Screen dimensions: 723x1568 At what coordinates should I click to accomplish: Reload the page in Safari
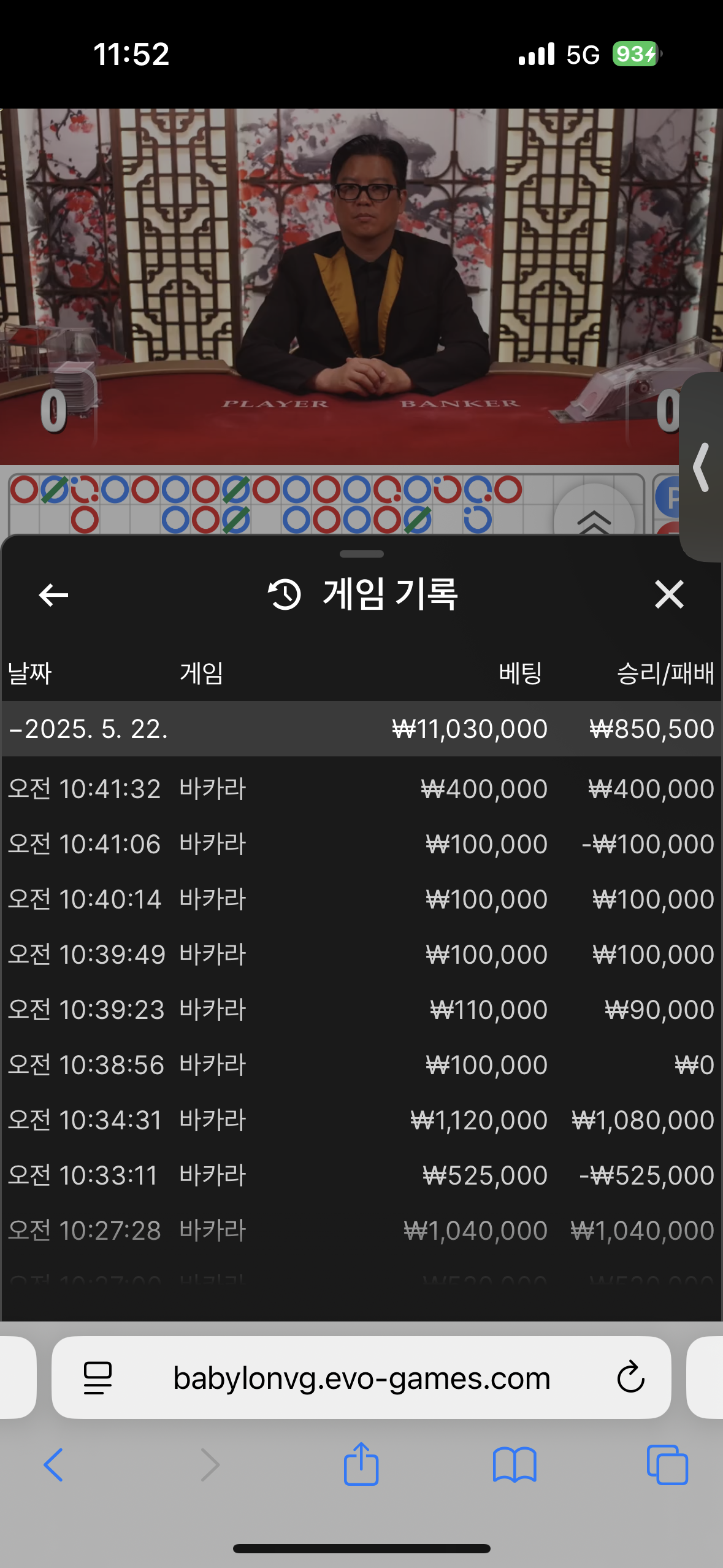(630, 1378)
